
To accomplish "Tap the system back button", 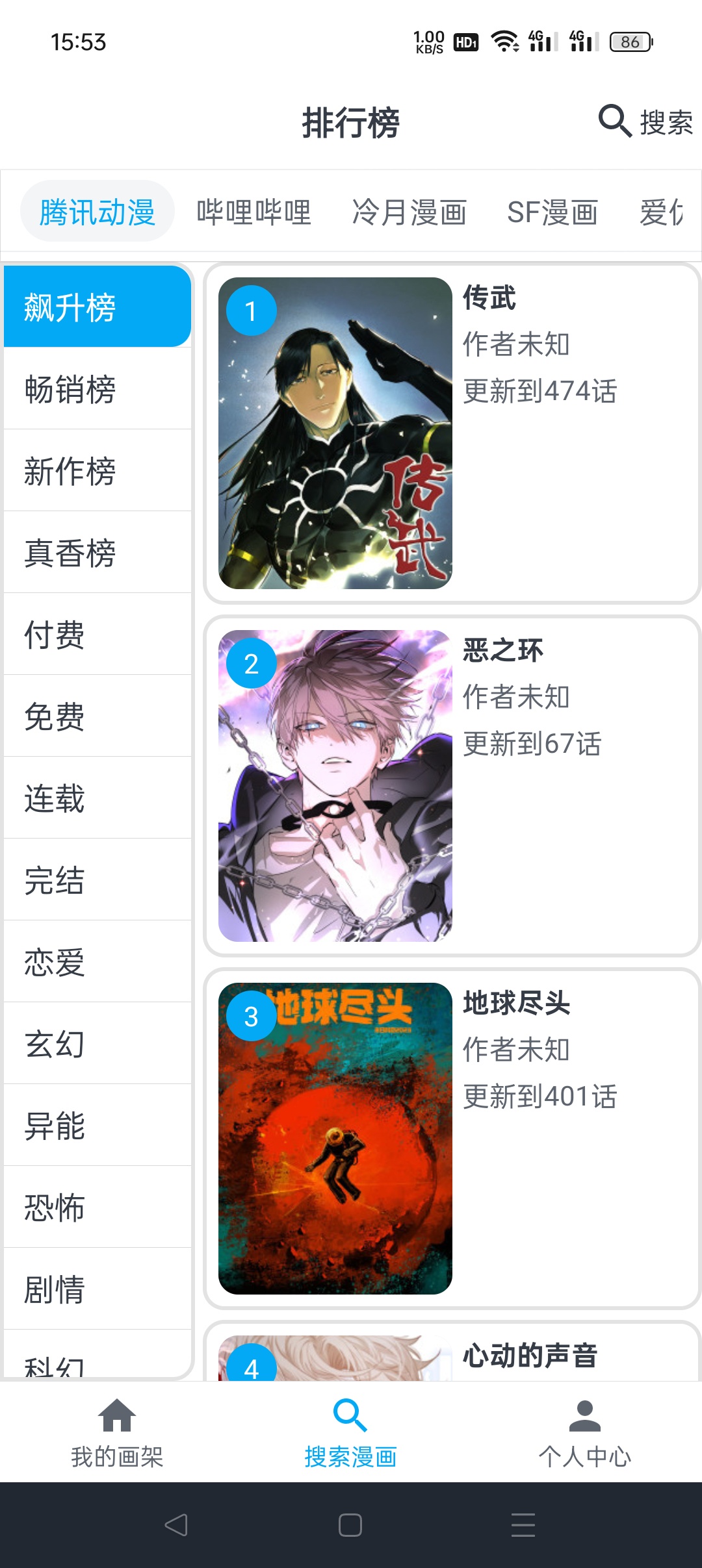I will tap(176, 1524).
